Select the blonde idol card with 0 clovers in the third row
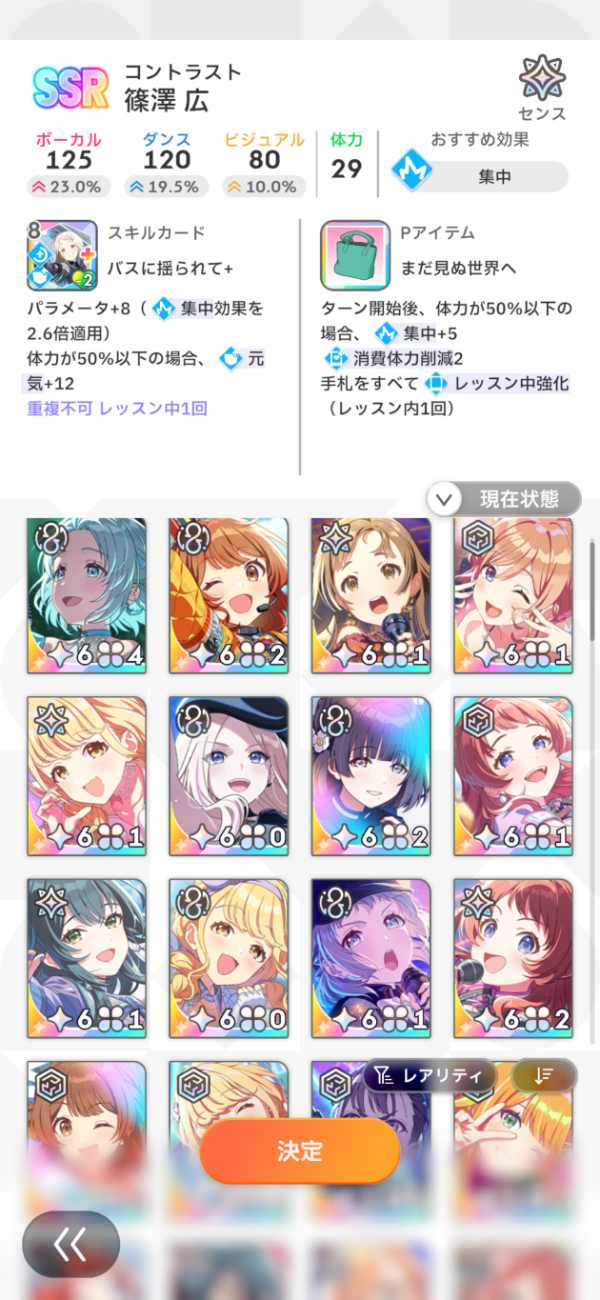Image resolution: width=600 pixels, height=1300 pixels. [228, 957]
